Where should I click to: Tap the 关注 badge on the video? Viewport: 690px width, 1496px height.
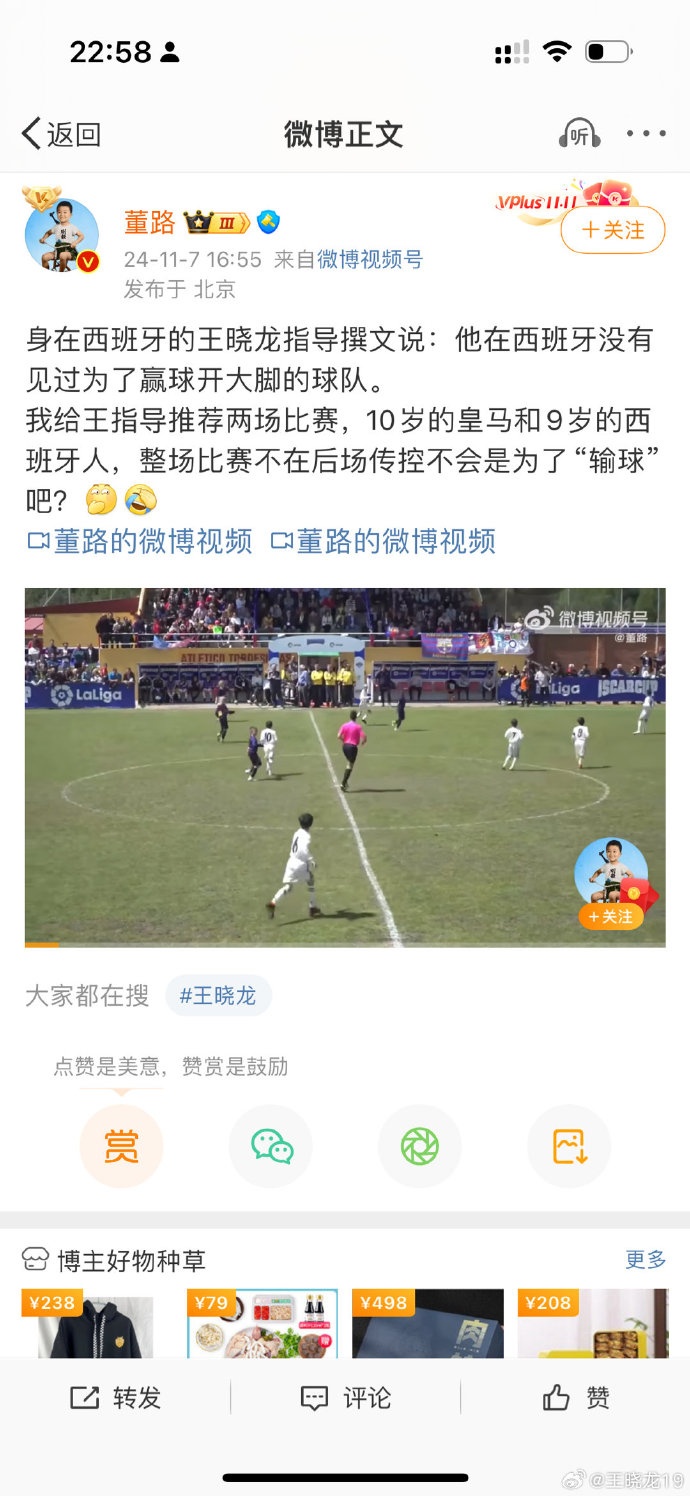pos(610,916)
